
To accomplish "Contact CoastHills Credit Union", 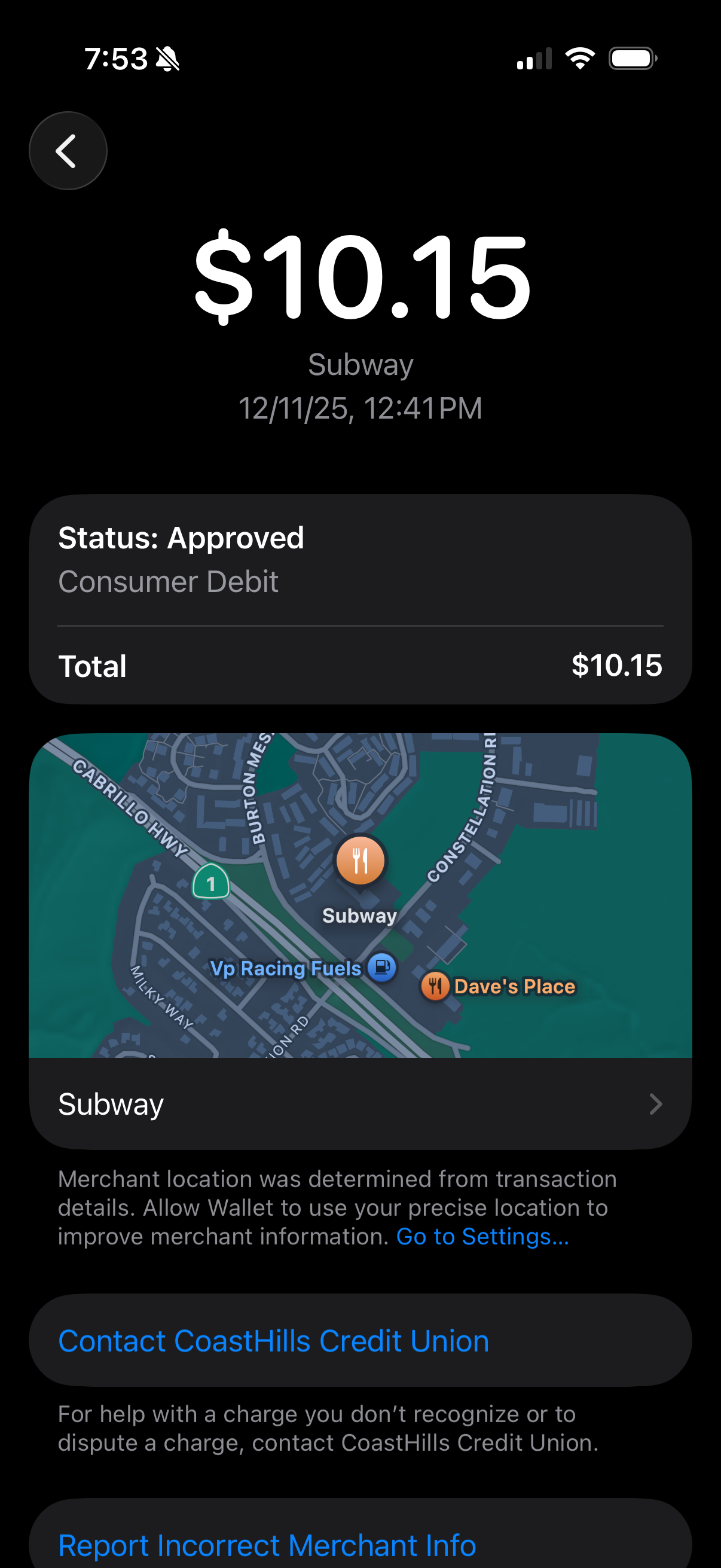I will [x=274, y=1341].
